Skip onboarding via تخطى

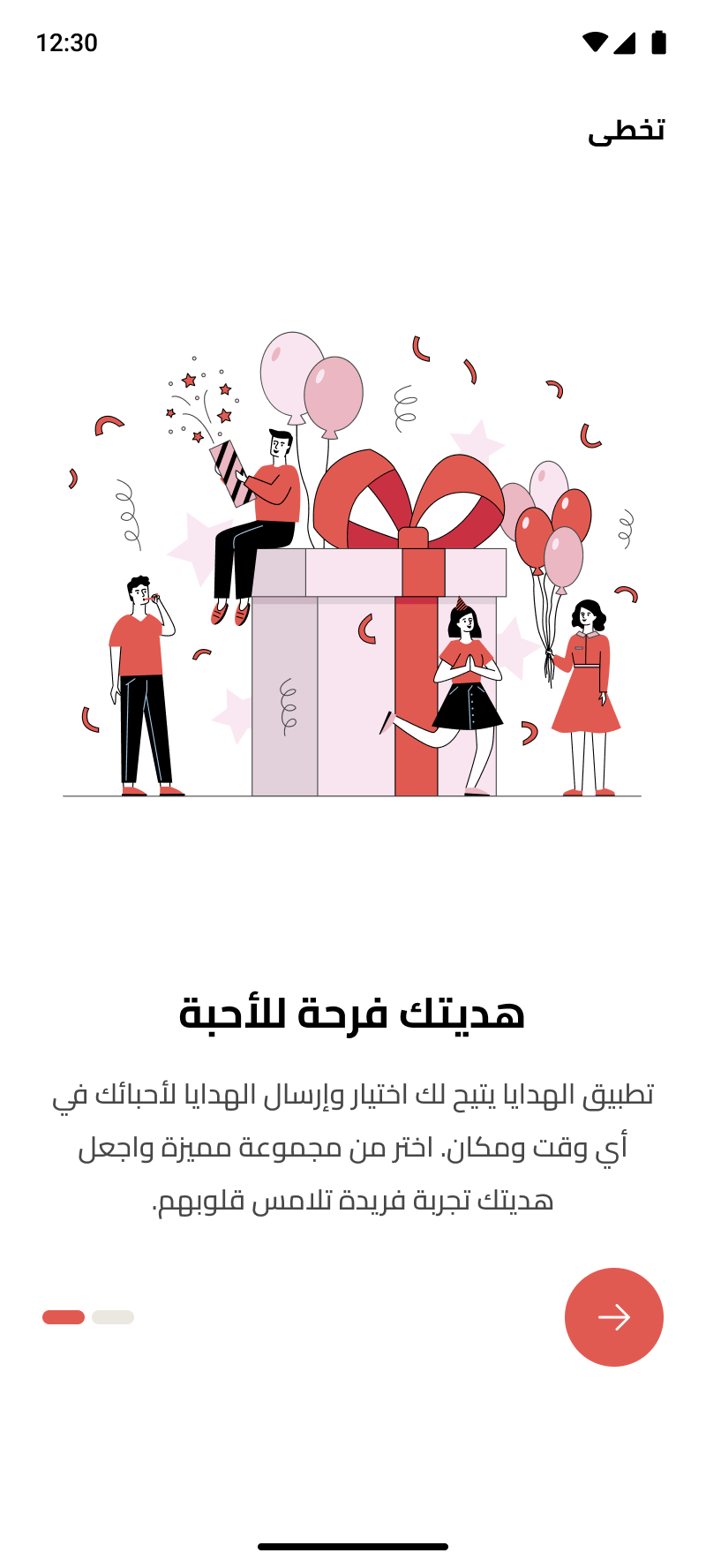pyautogui.click(x=626, y=131)
